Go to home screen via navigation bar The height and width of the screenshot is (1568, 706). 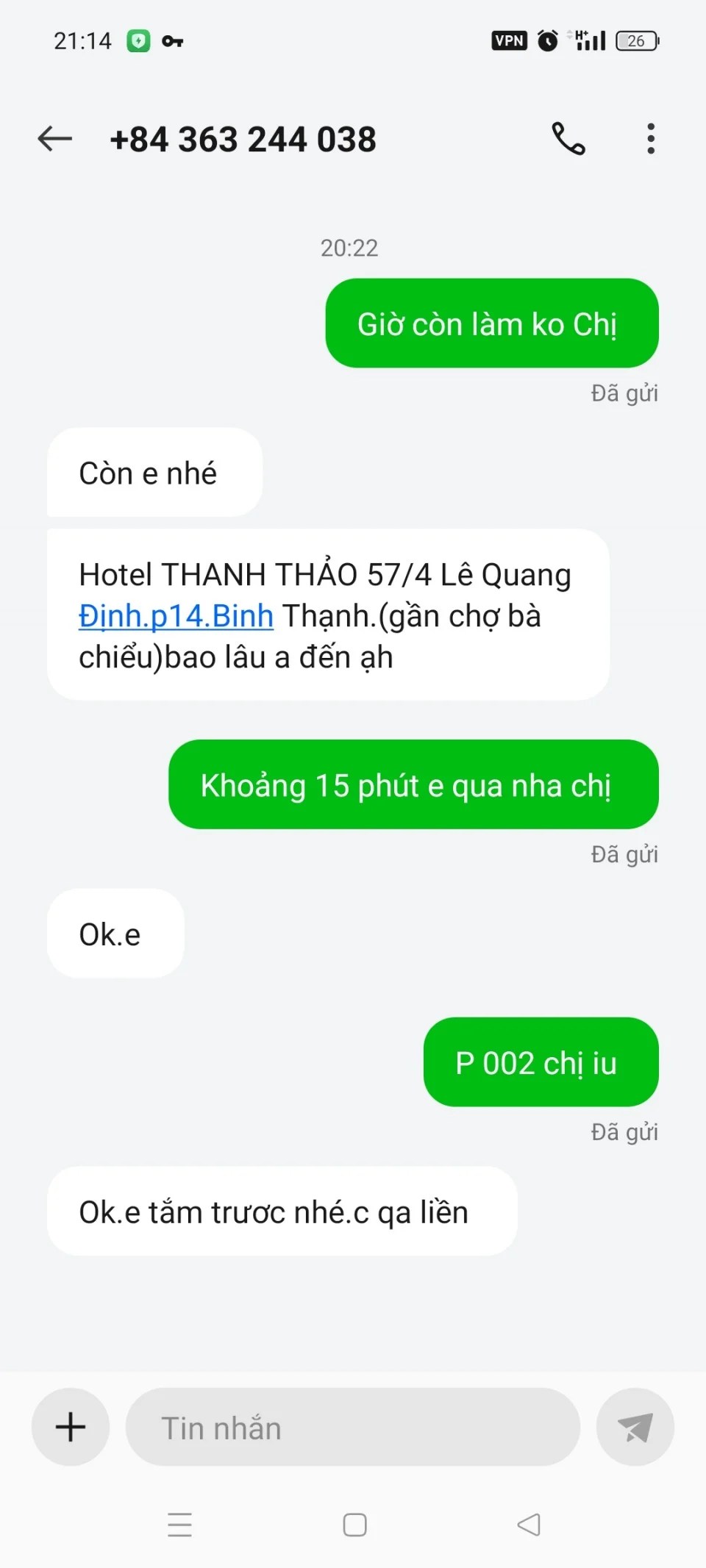click(354, 1525)
